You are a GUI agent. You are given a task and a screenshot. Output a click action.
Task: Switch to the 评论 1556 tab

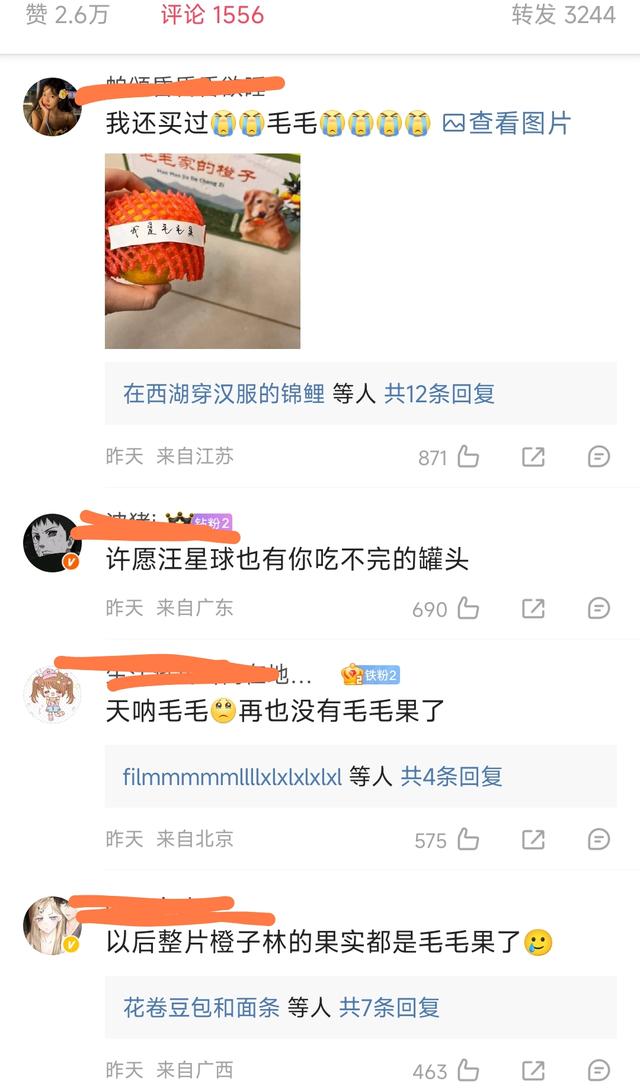(x=212, y=15)
